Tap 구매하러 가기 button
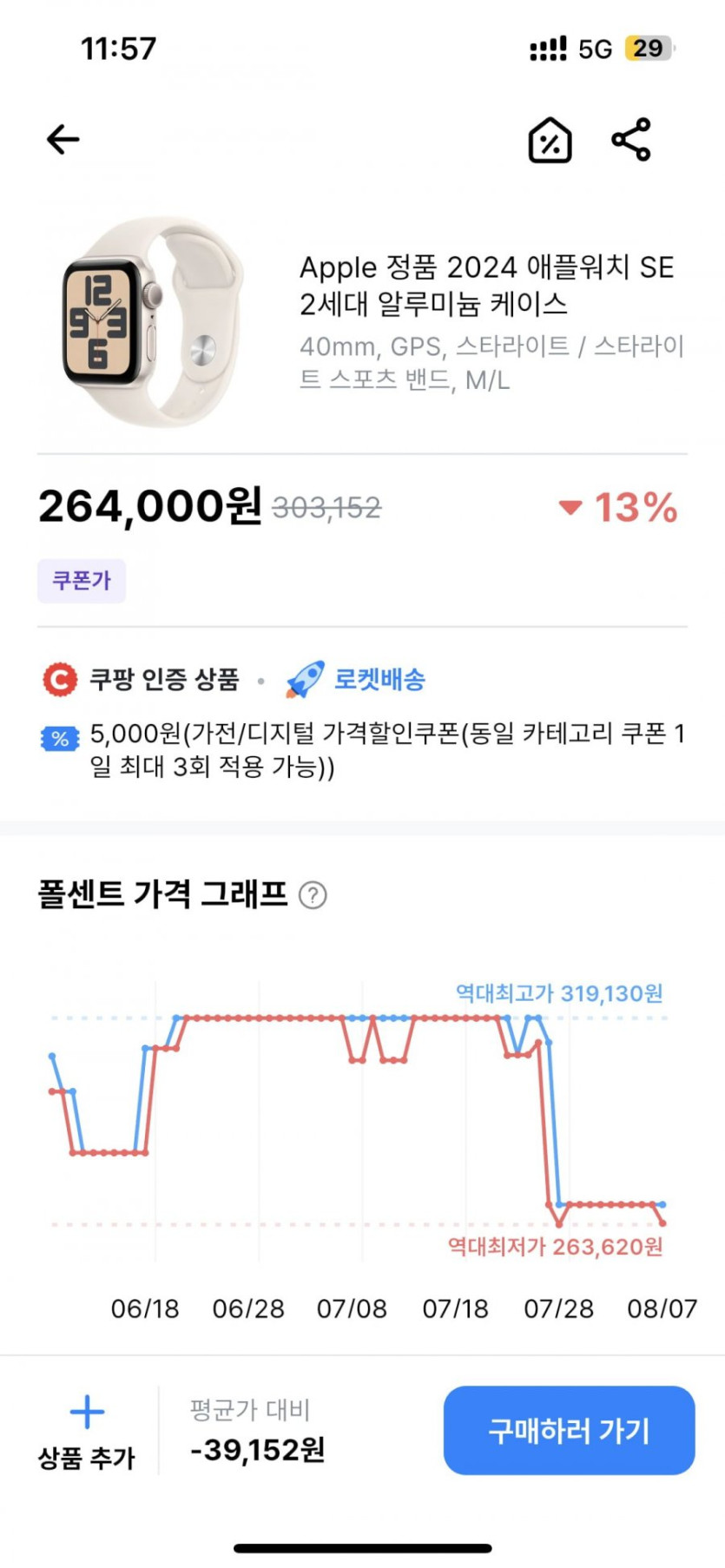 569,1430
